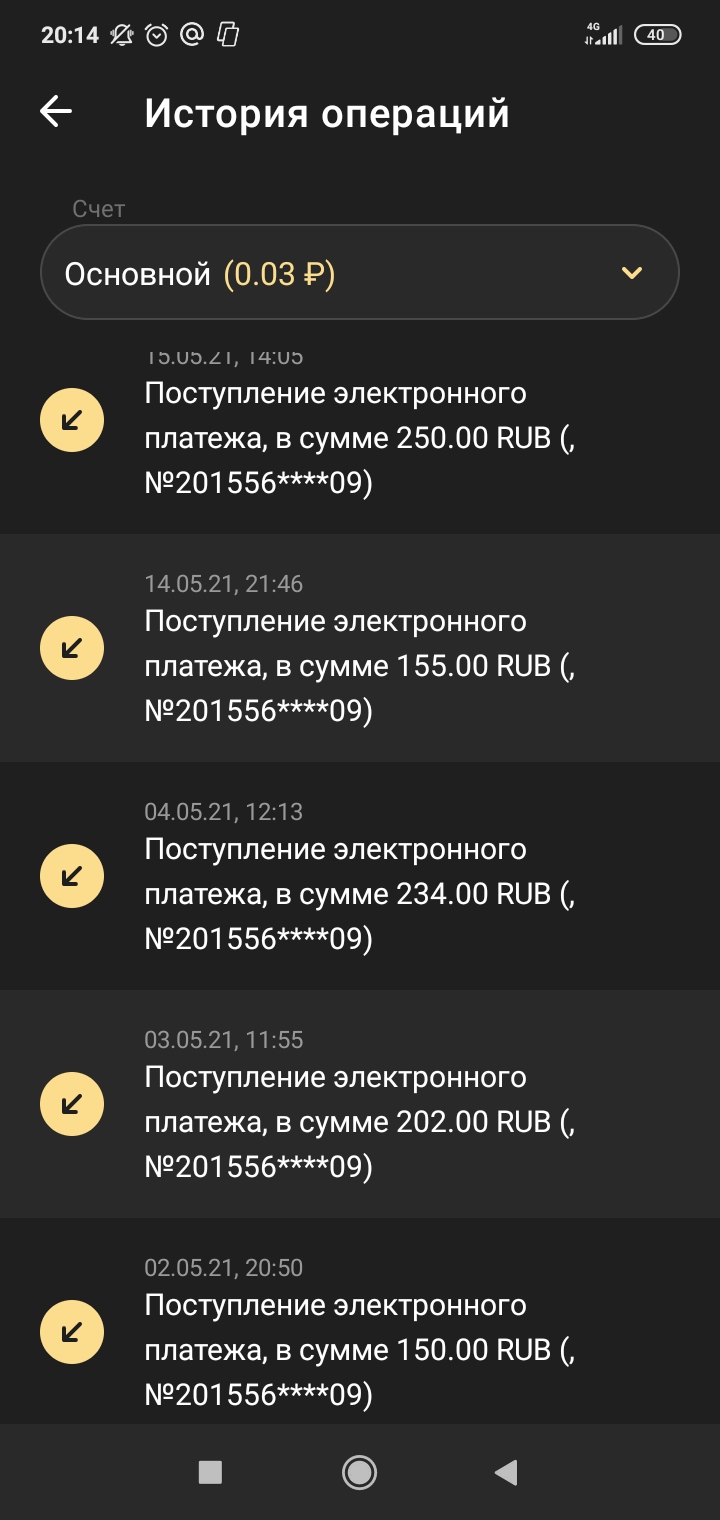
Task: Tap the chevron arrow on the account field
Action: point(630,271)
